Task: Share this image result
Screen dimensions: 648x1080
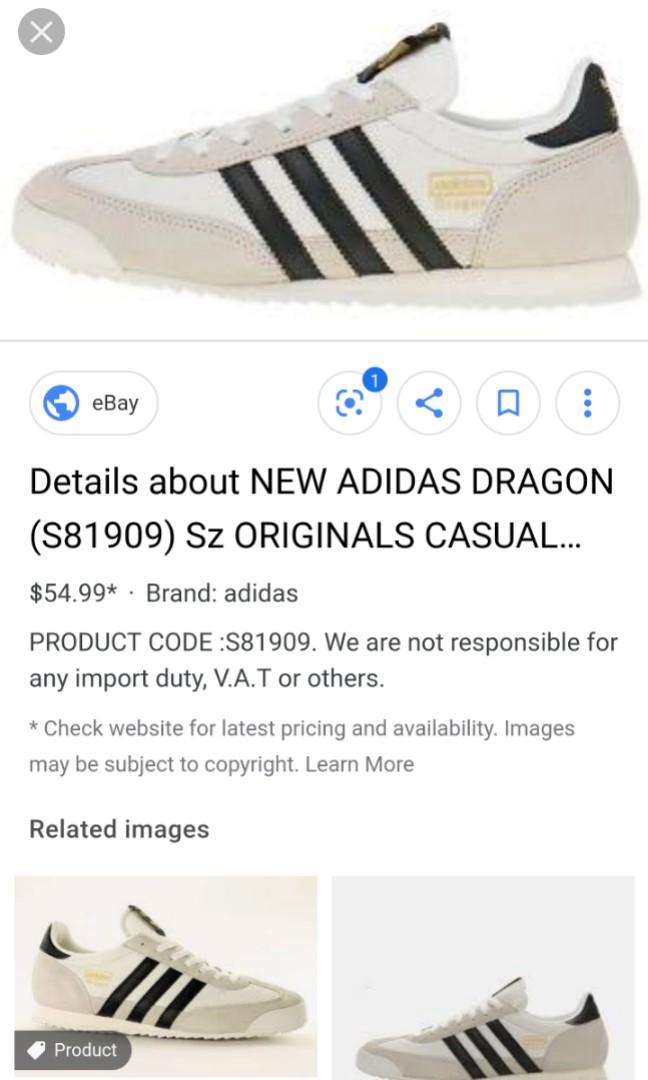Action: click(429, 403)
